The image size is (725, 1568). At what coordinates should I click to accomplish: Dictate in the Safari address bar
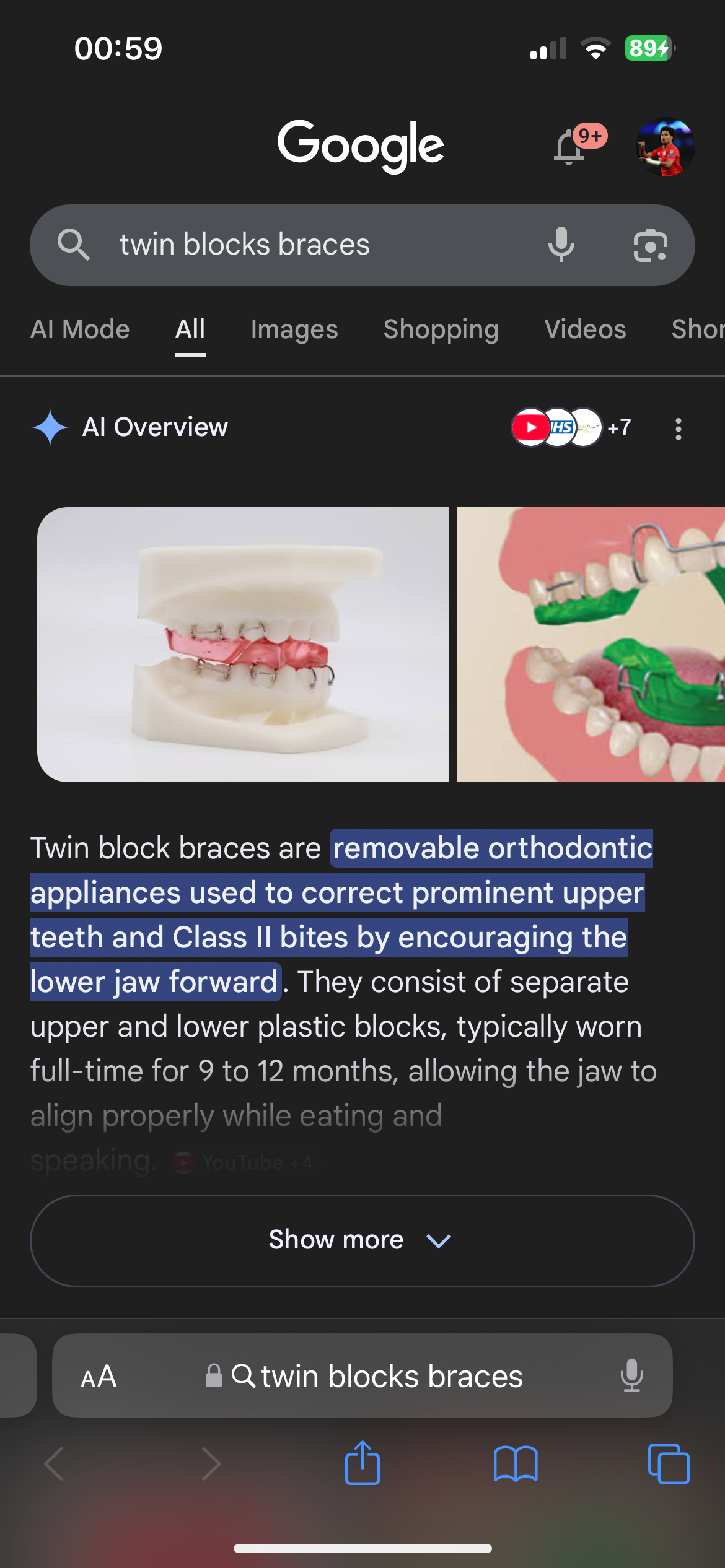click(x=631, y=1375)
